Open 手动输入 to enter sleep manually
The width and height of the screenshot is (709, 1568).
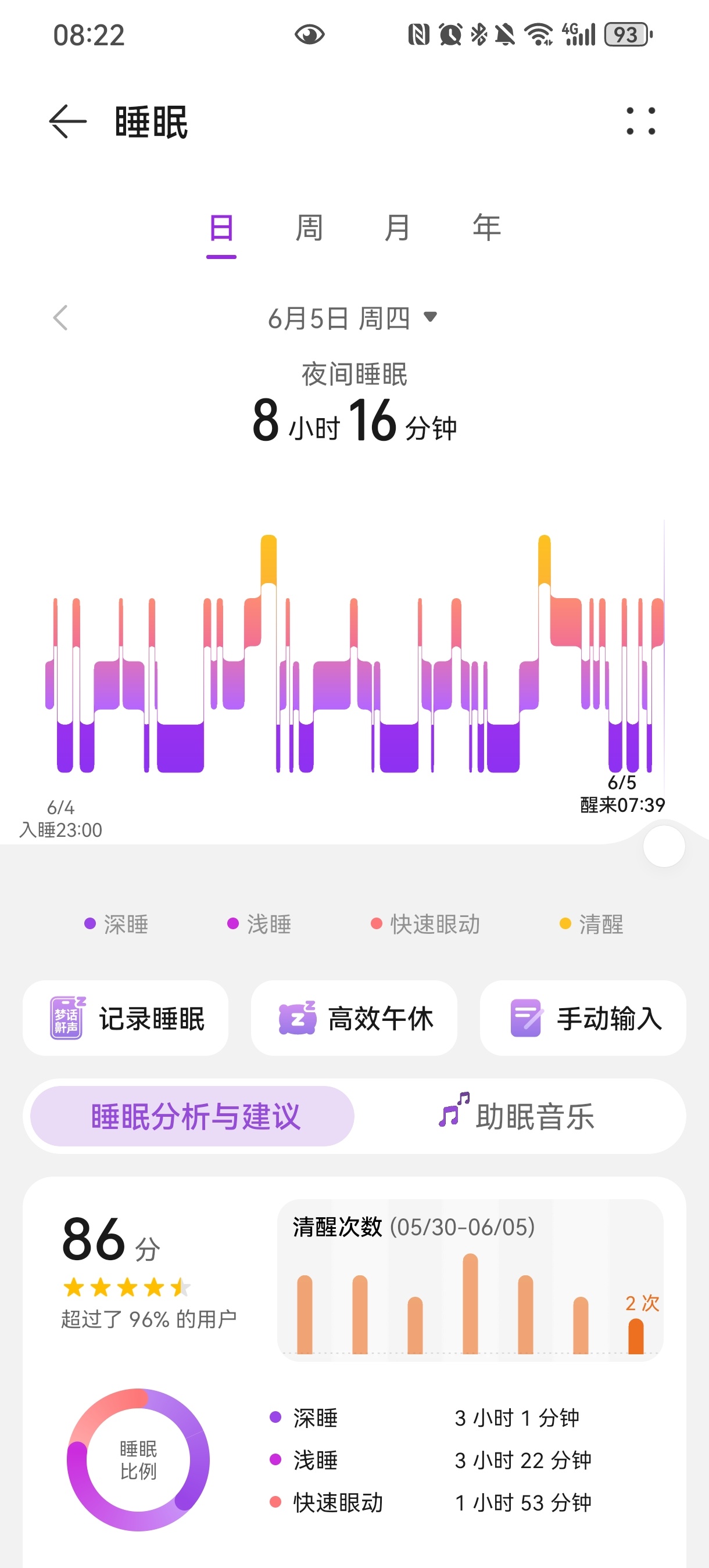583,1017
